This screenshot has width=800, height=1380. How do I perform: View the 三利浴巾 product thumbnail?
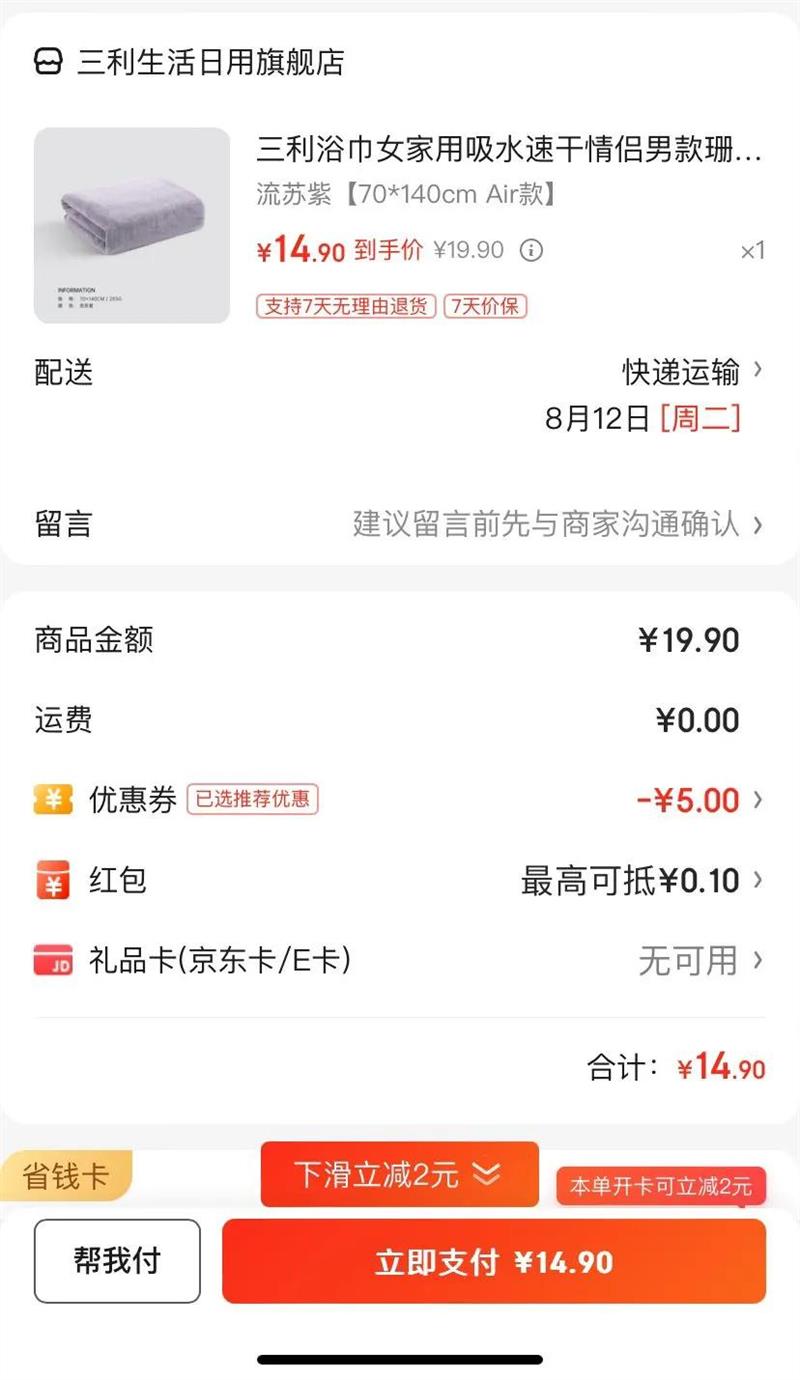click(x=132, y=225)
